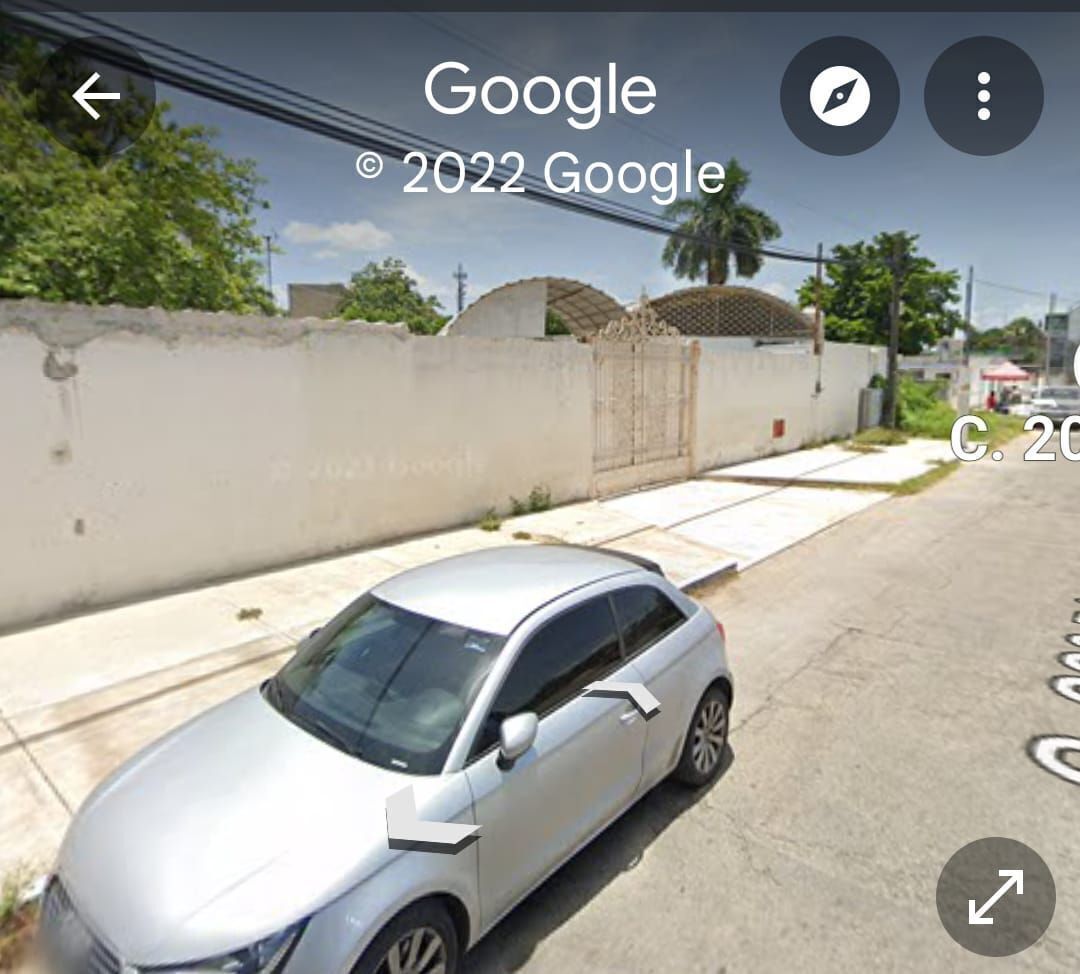This screenshot has width=1080, height=974.
Task: Tap the compass orientation button
Action: pos(839,96)
